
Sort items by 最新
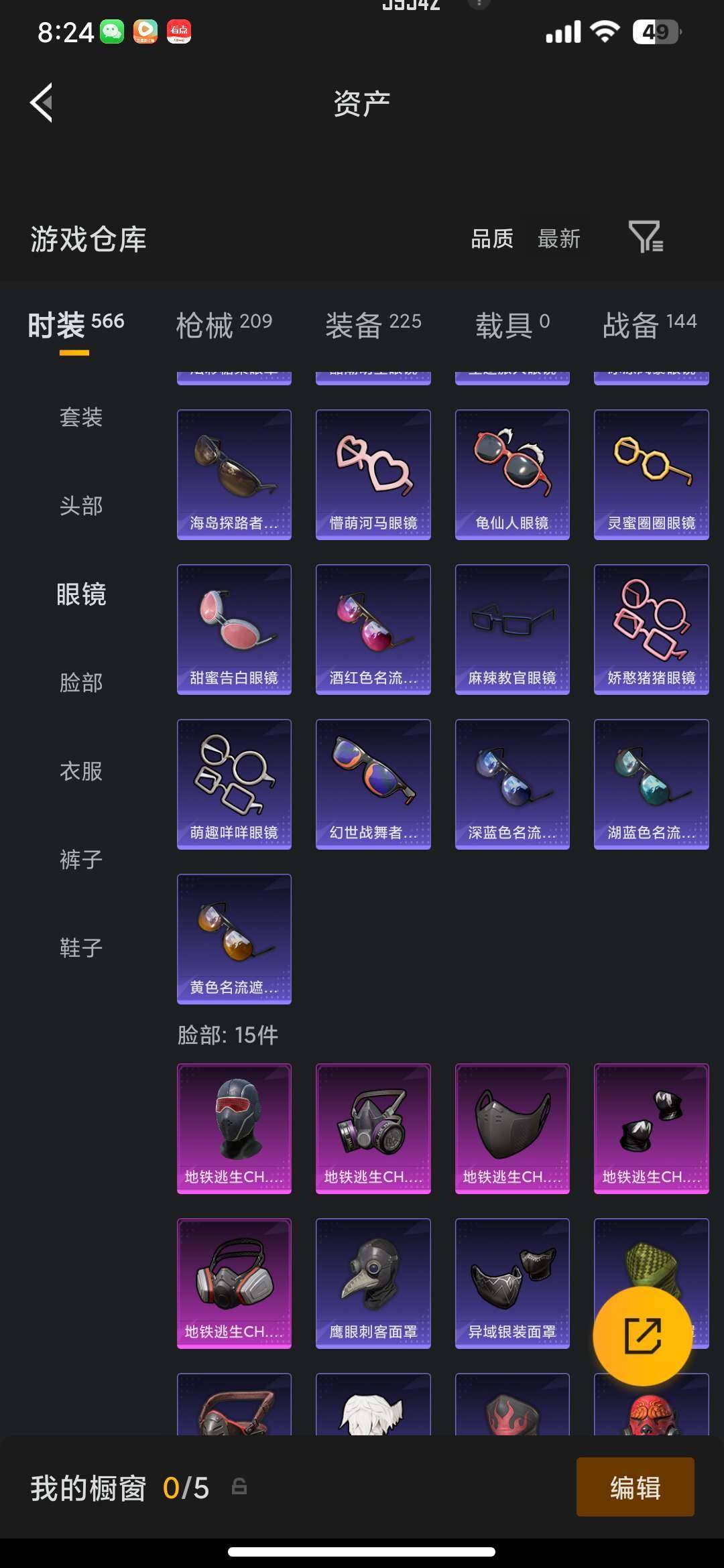click(x=559, y=239)
